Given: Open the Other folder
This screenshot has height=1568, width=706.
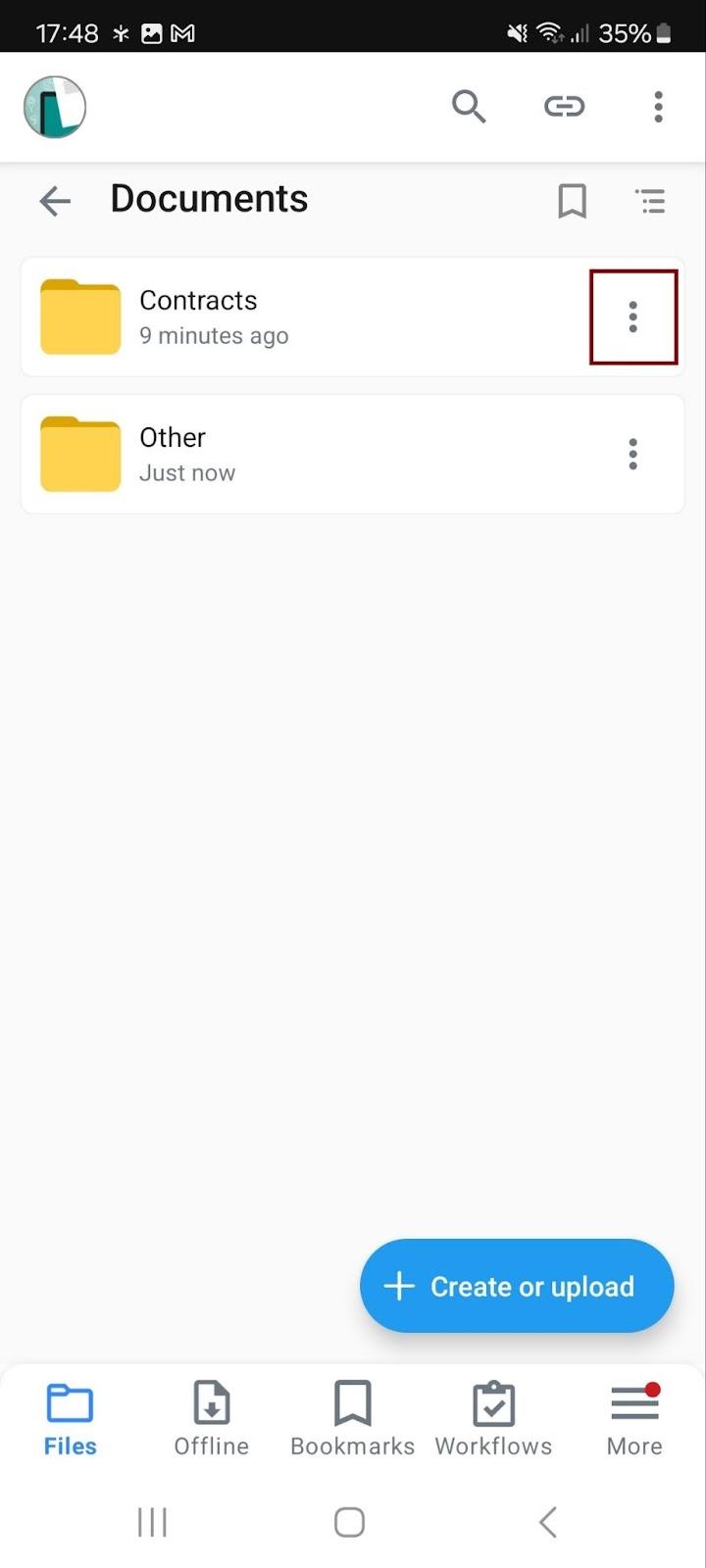Looking at the screenshot, I should (294, 453).
